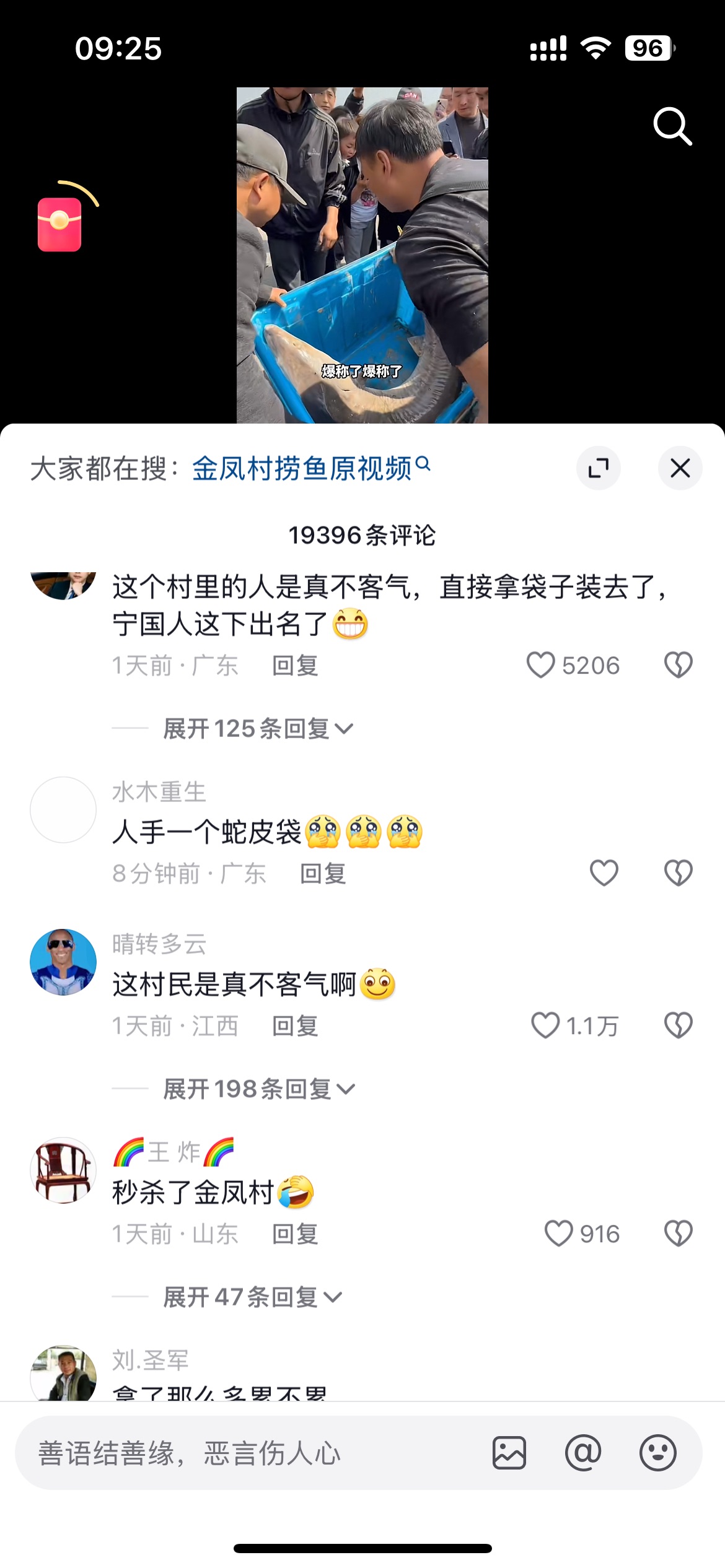Image resolution: width=725 pixels, height=1568 pixels.
Task: Like 王炸's comment with 916 likes
Action: click(558, 1234)
